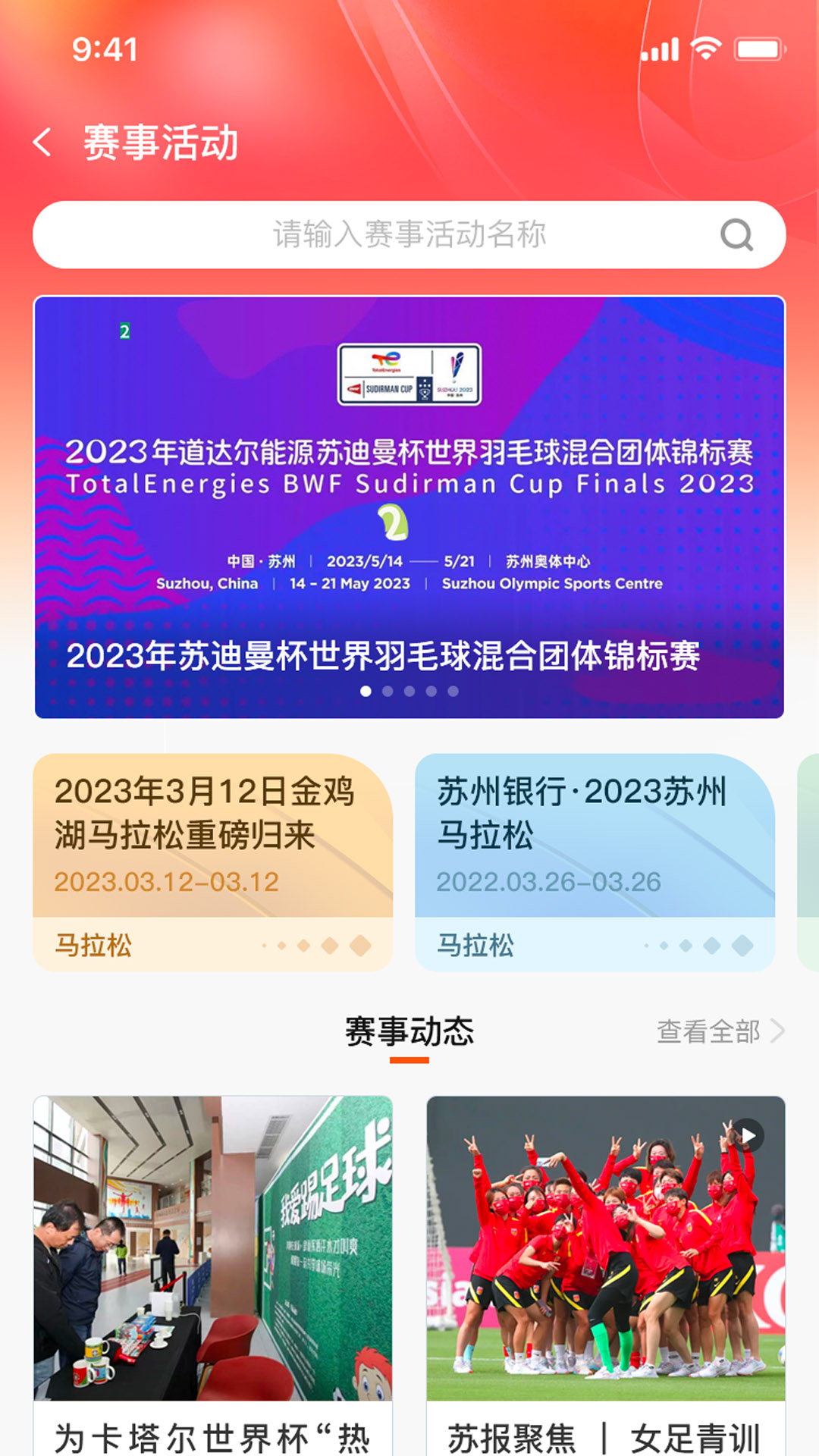
Task: Go back from 赛事活动 page
Action: coord(43,142)
